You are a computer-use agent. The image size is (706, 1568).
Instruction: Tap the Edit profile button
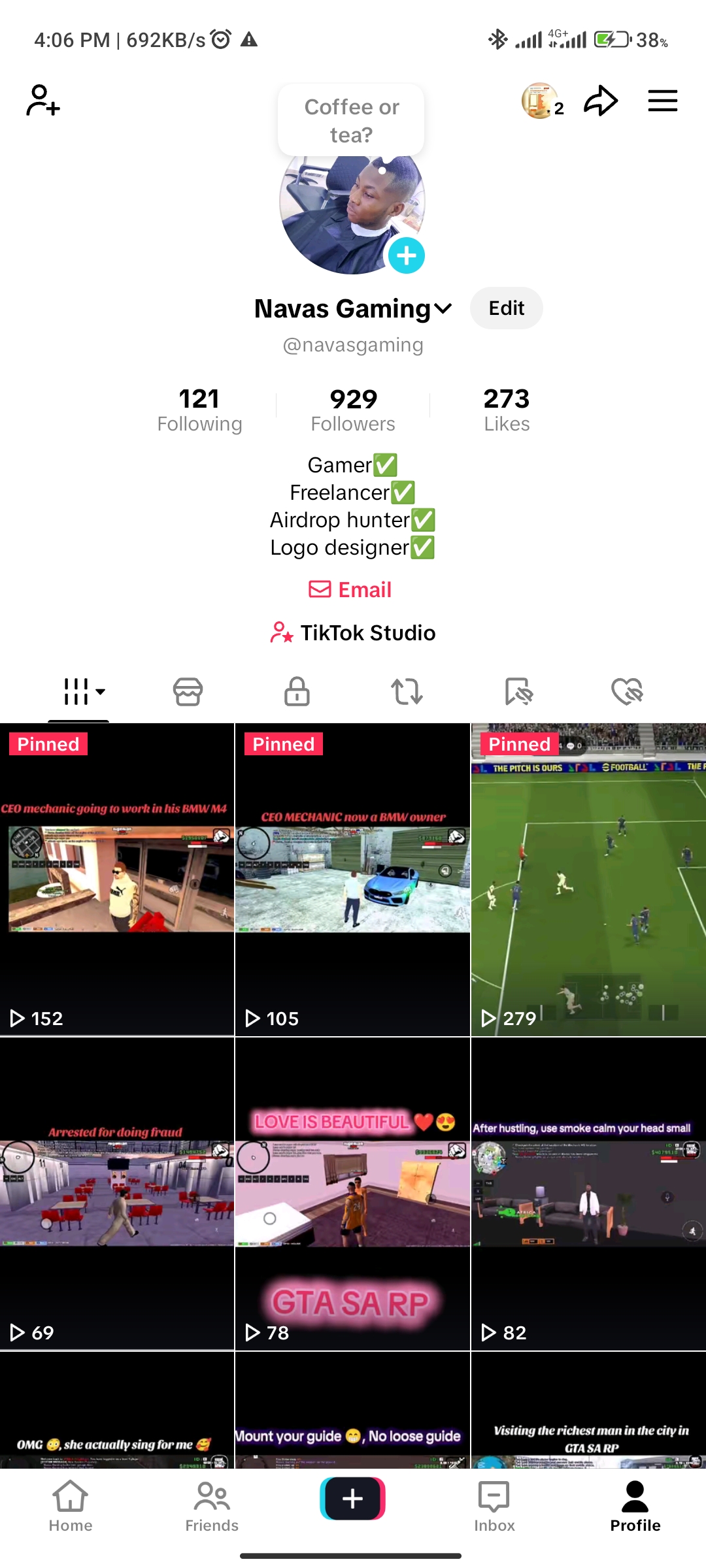tap(507, 308)
